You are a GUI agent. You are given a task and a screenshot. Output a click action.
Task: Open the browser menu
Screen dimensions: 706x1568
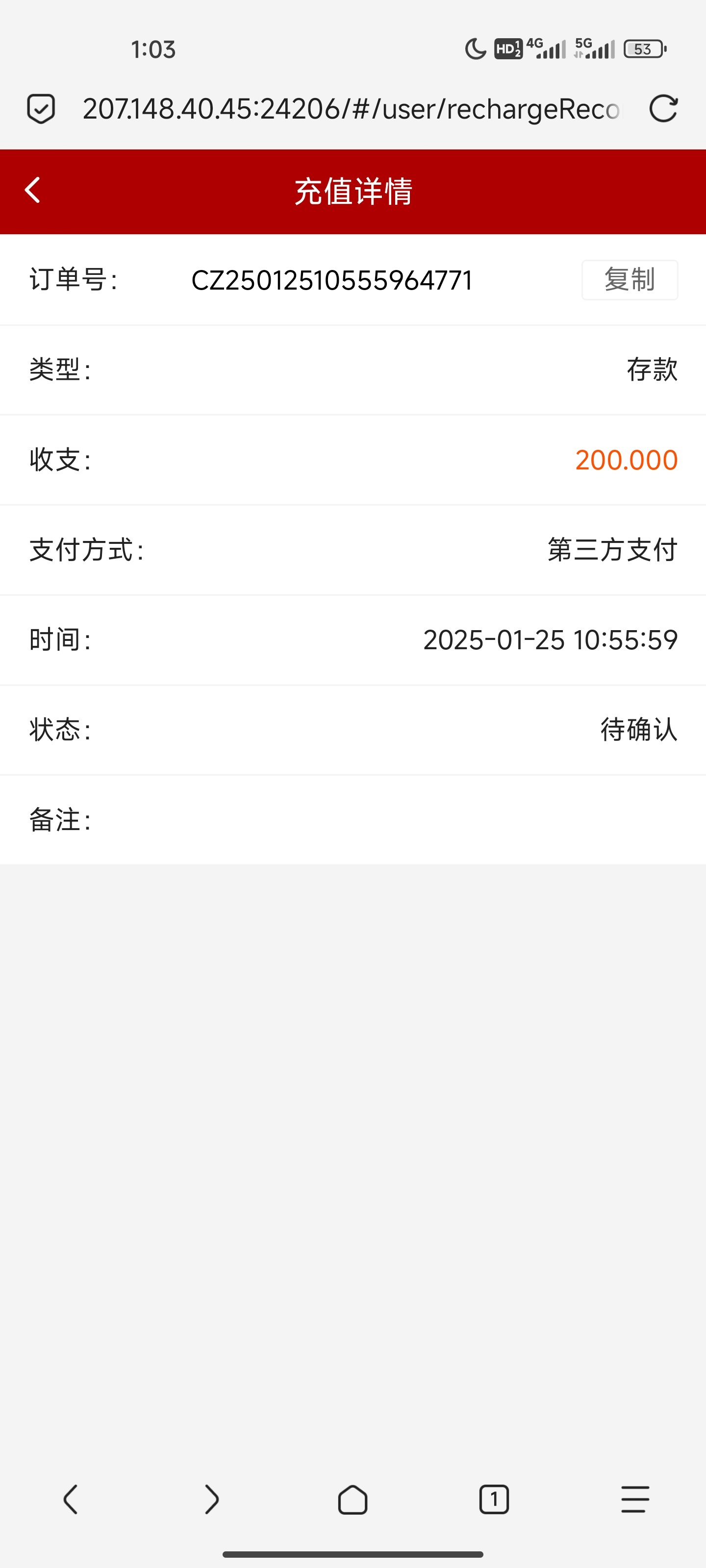[x=635, y=1498]
